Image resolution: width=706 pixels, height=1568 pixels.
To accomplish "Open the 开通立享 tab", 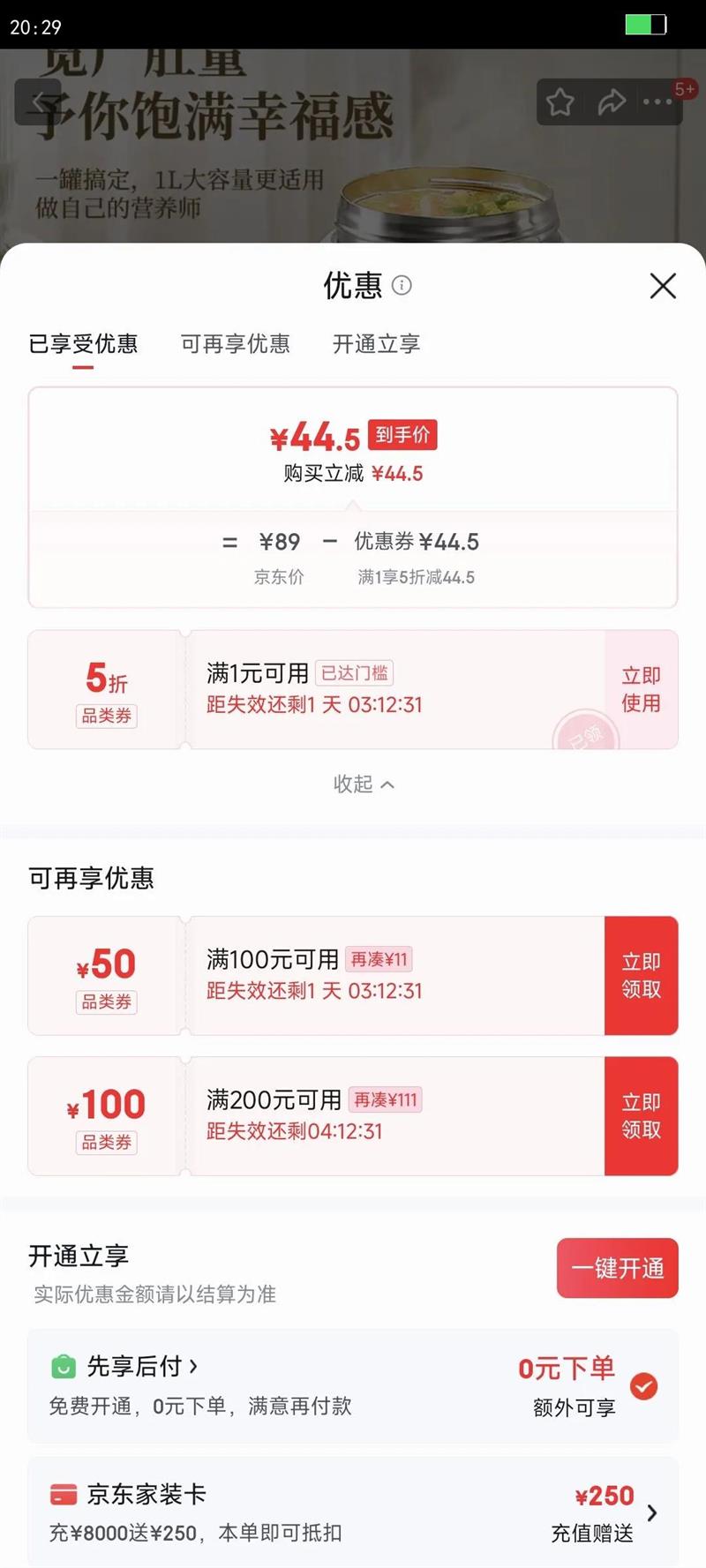I will 377,345.
